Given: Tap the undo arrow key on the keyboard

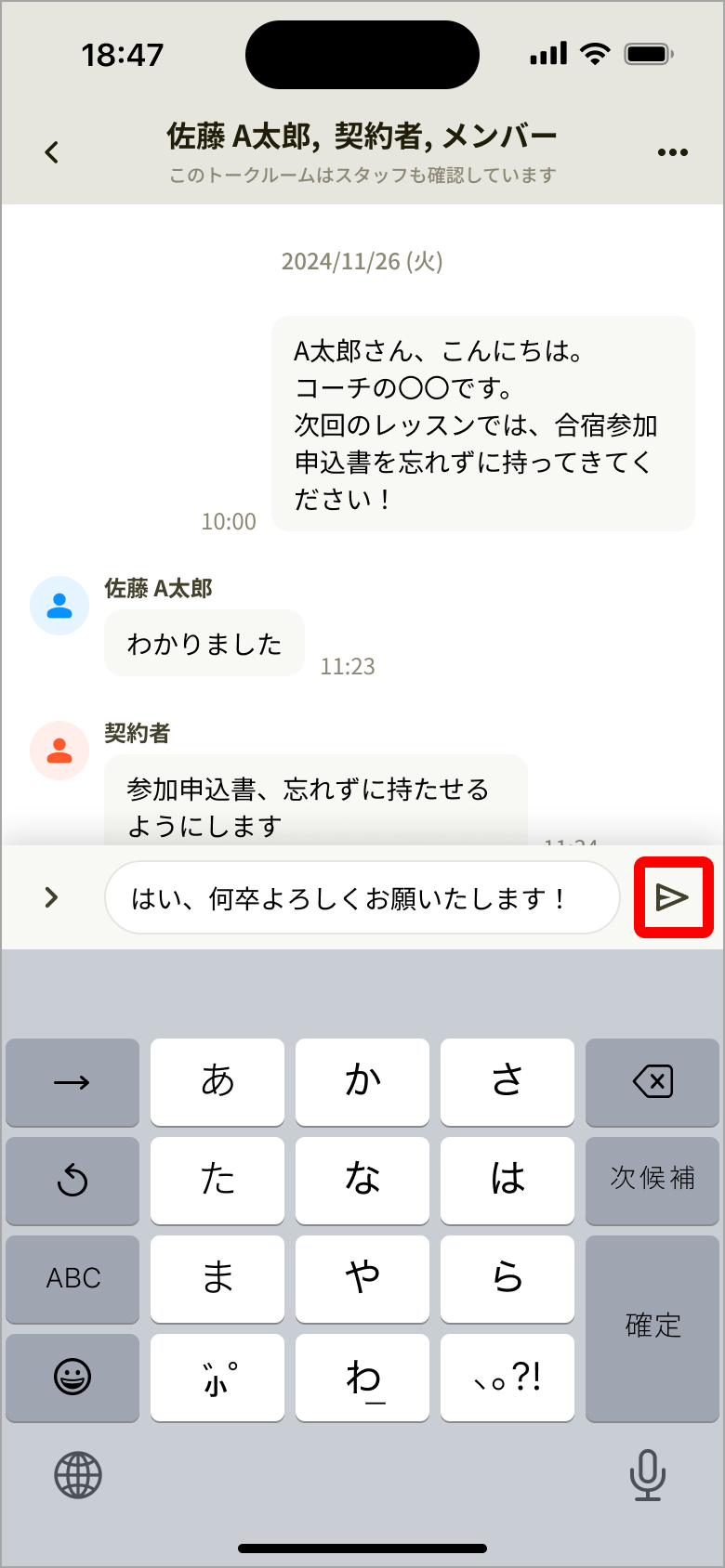Looking at the screenshot, I should [72, 1181].
